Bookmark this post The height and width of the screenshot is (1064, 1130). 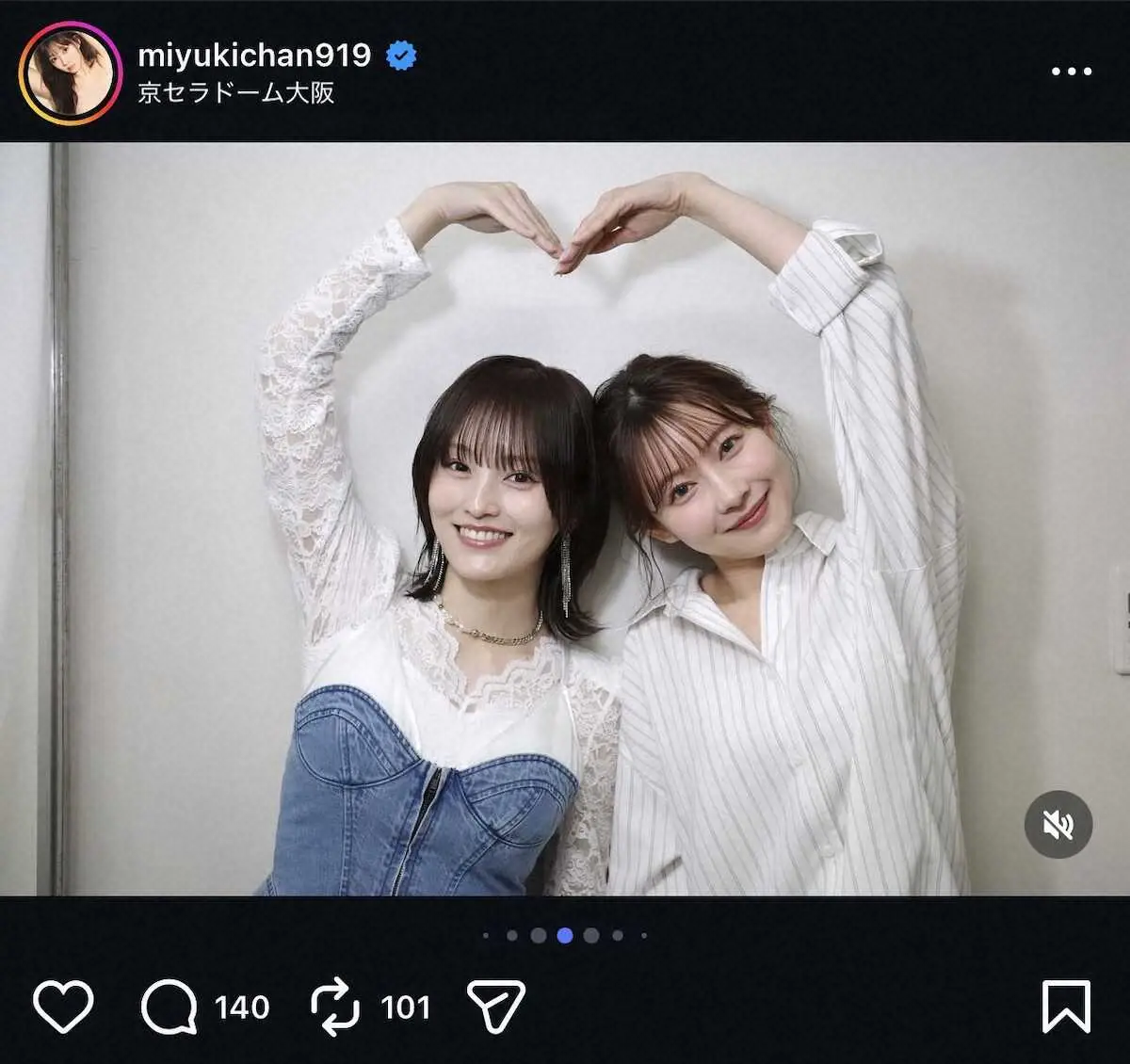(1066, 1006)
